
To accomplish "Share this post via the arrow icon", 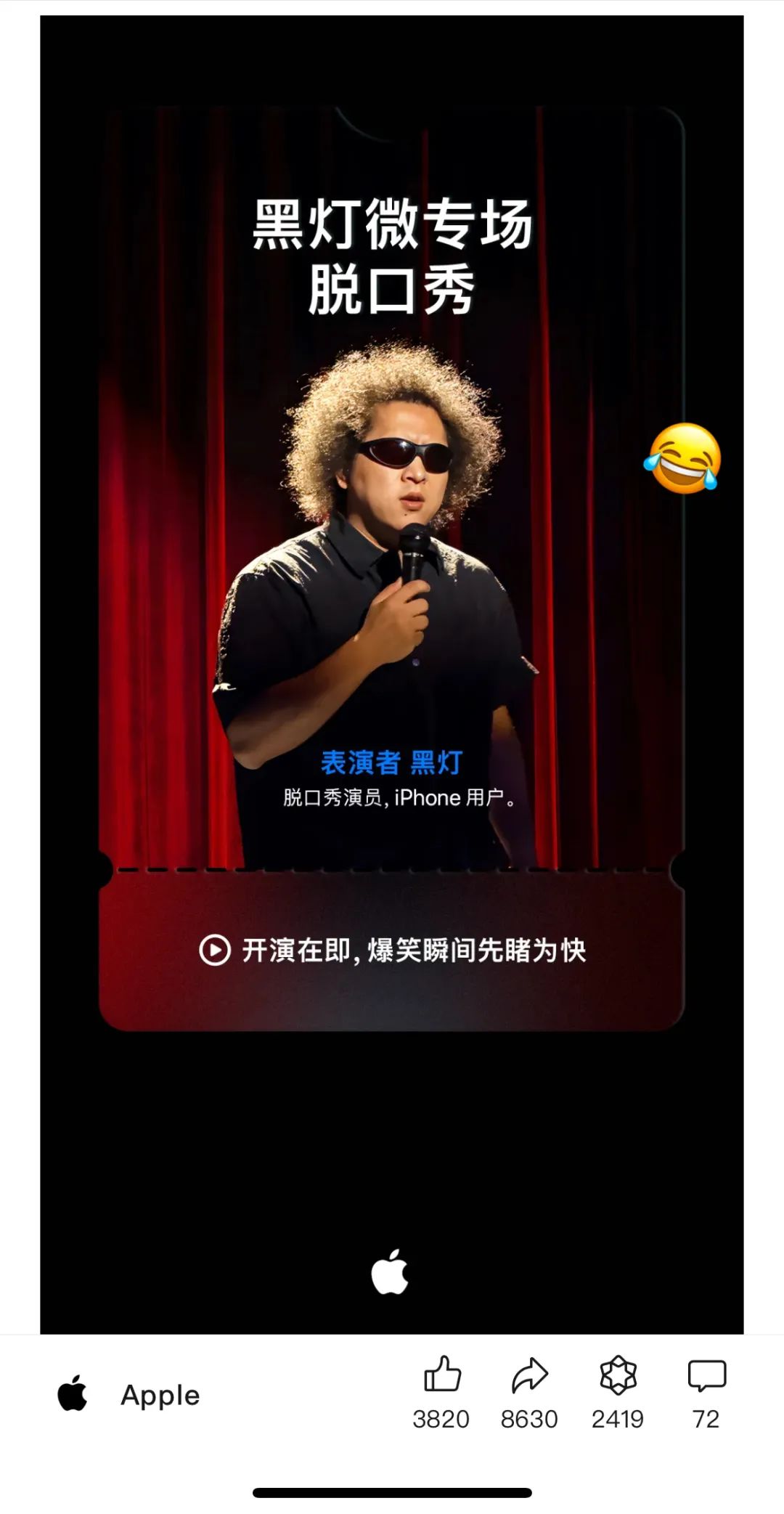I will [529, 1375].
